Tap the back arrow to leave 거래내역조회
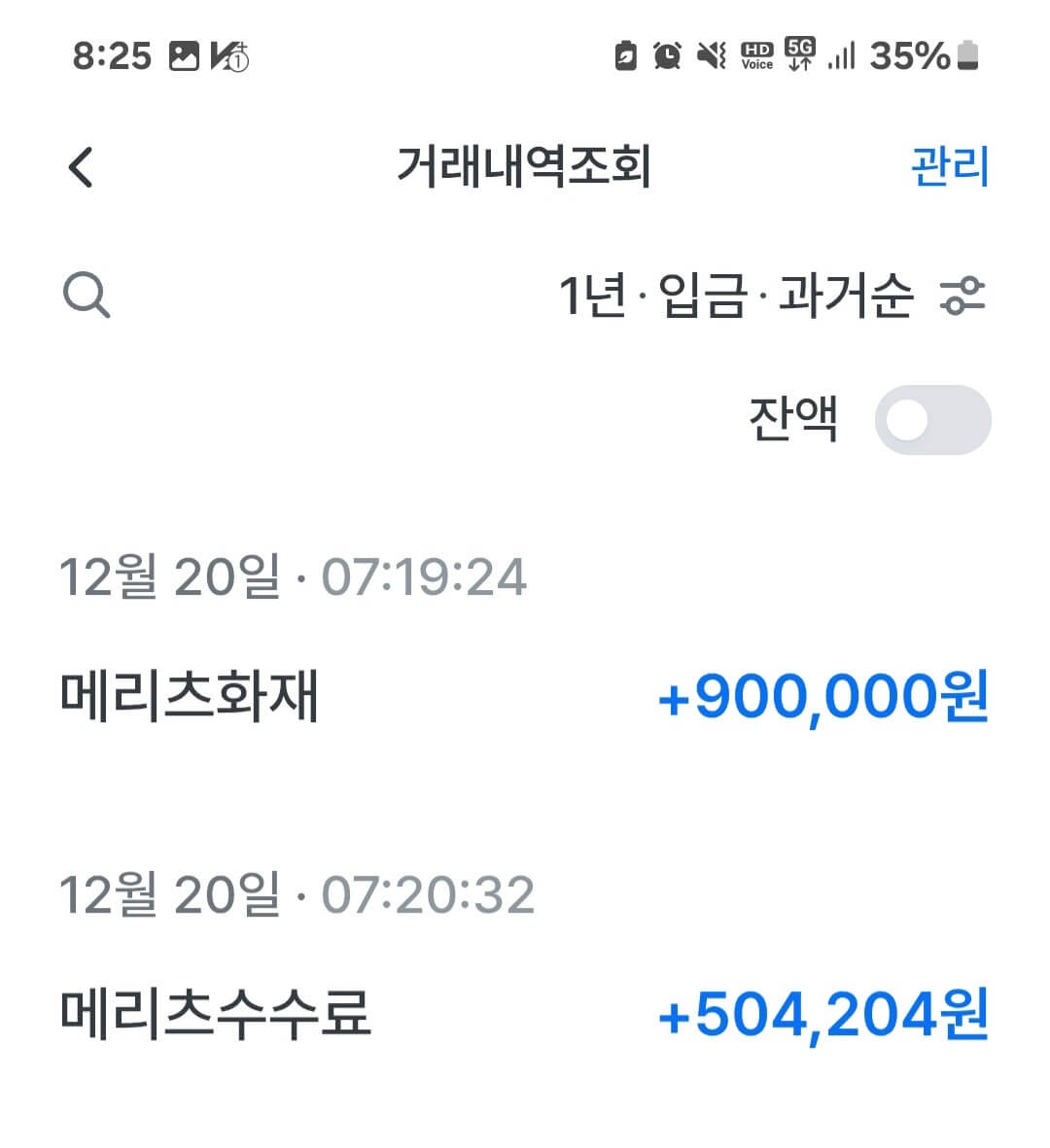 click(82, 165)
